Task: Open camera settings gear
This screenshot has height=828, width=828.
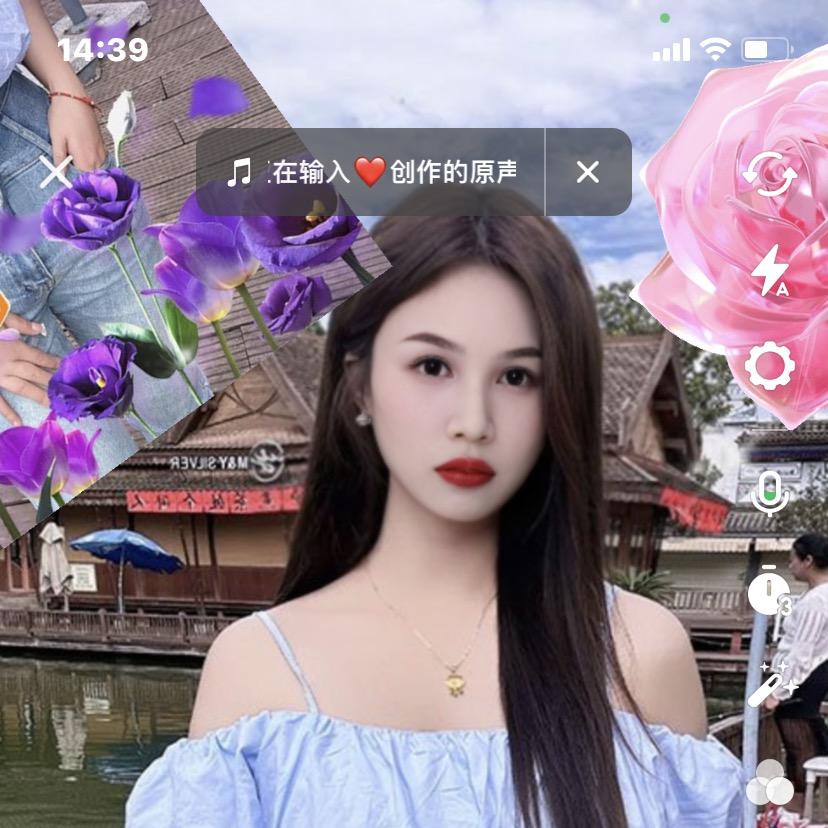Action: (769, 365)
